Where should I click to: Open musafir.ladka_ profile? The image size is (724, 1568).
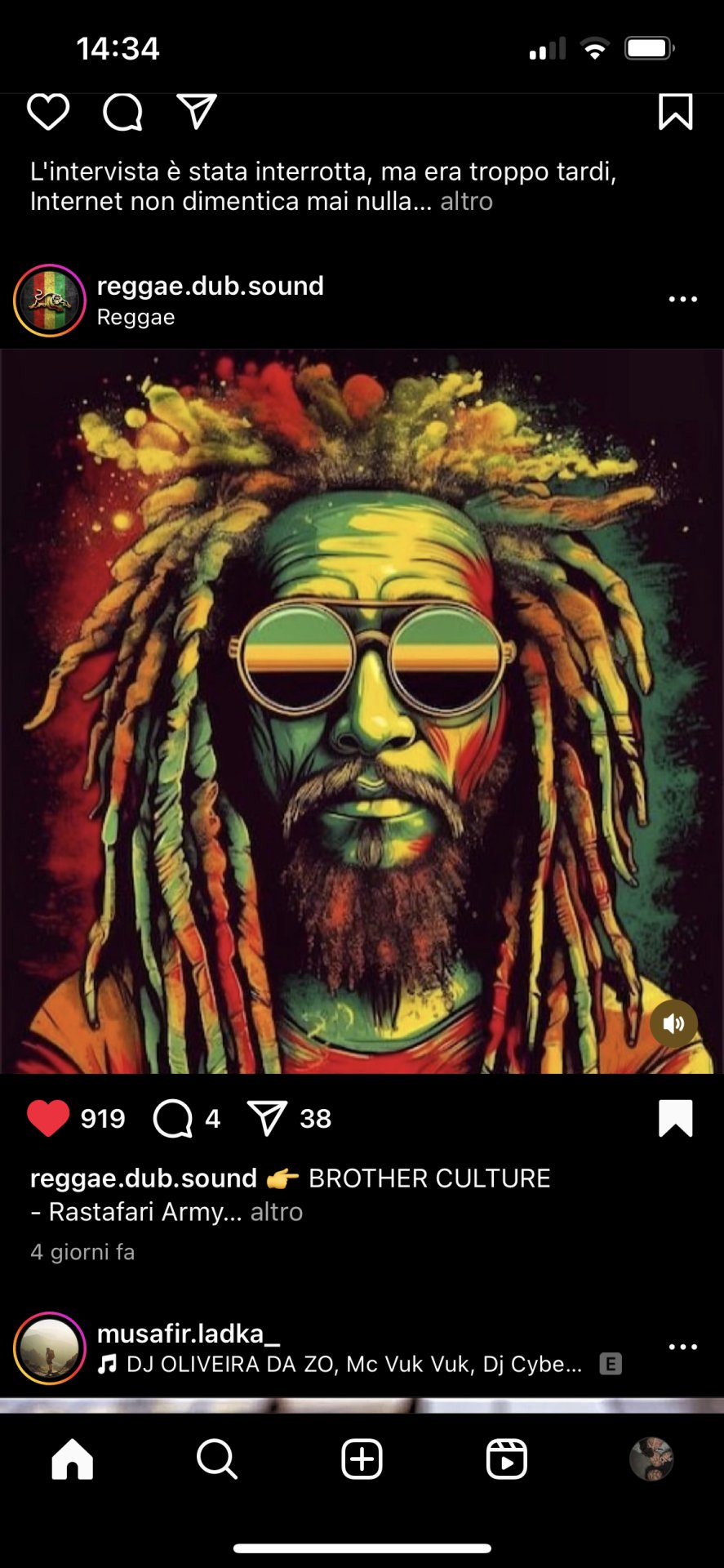188,1334
